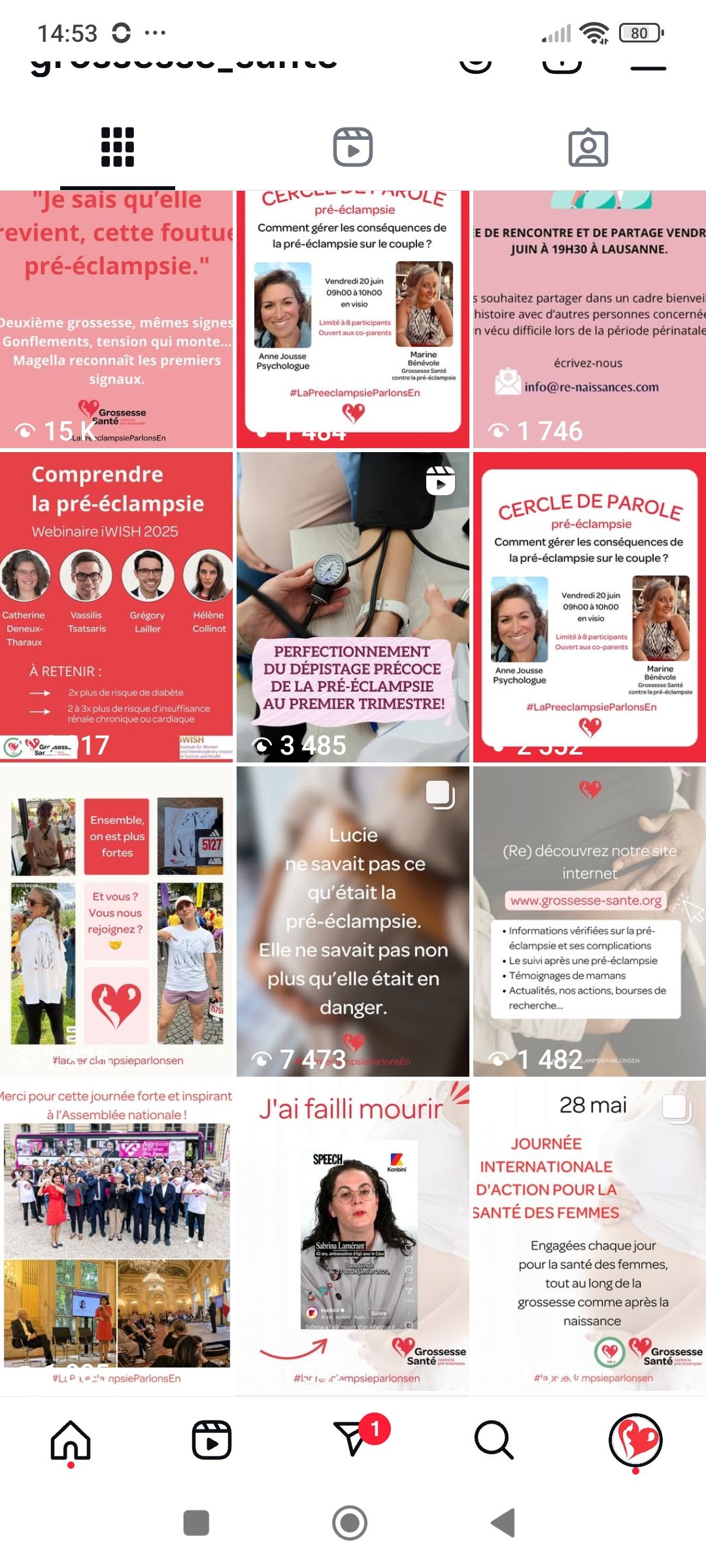Open the Lausanne rencontre et partage post
This screenshot has width=706, height=1568.
point(590,319)
